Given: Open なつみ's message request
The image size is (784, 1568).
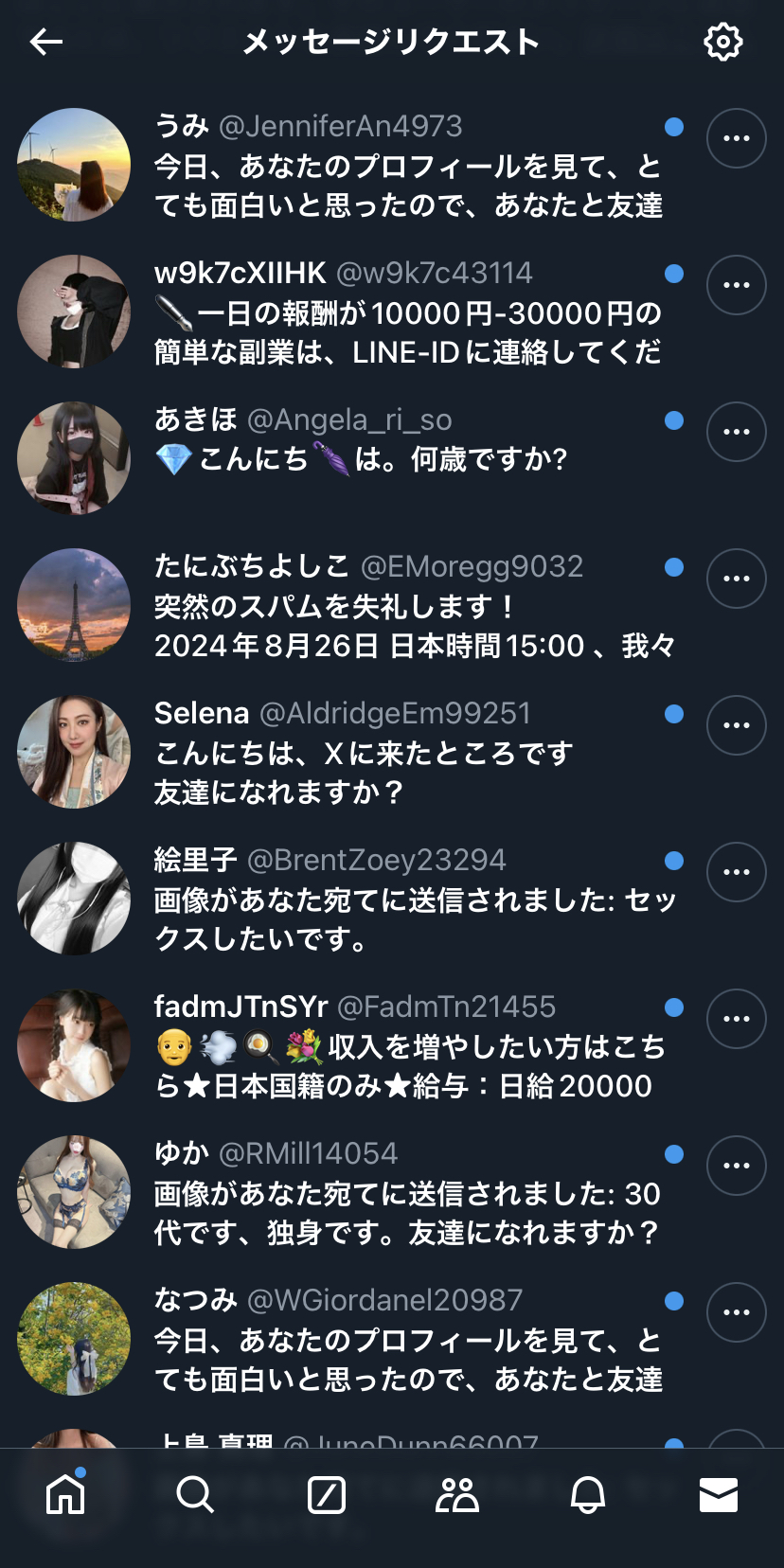Looking at the screenshot, I should [407, 1340].
